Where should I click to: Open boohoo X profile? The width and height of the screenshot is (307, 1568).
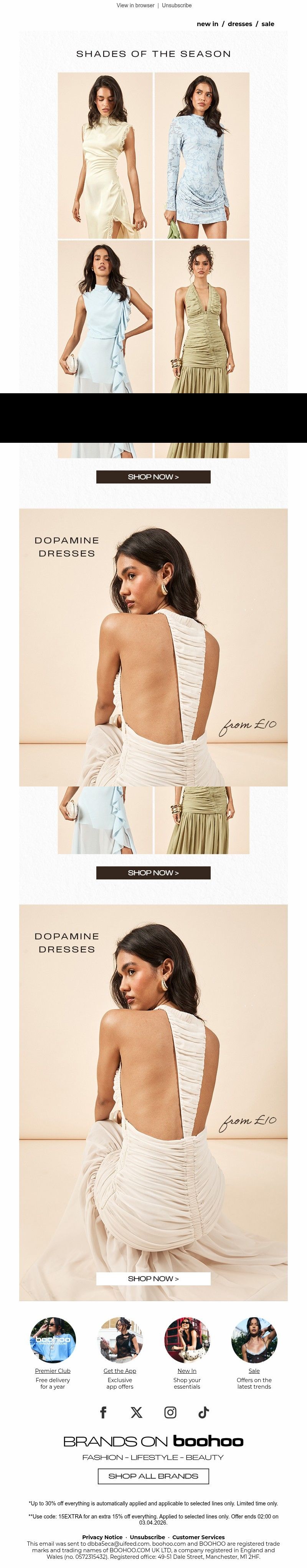(137, 1412)
